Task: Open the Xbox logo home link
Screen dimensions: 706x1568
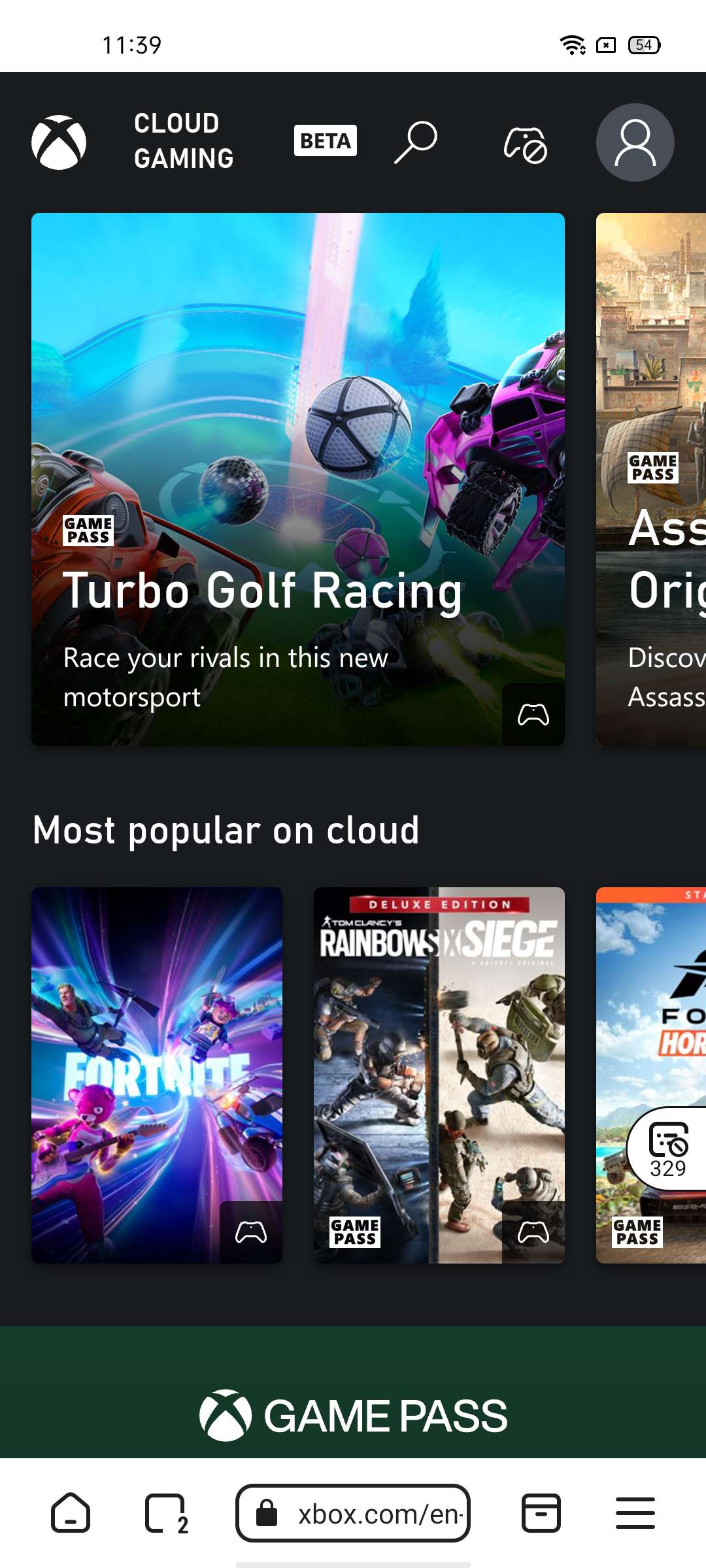Action: point(59,142)
